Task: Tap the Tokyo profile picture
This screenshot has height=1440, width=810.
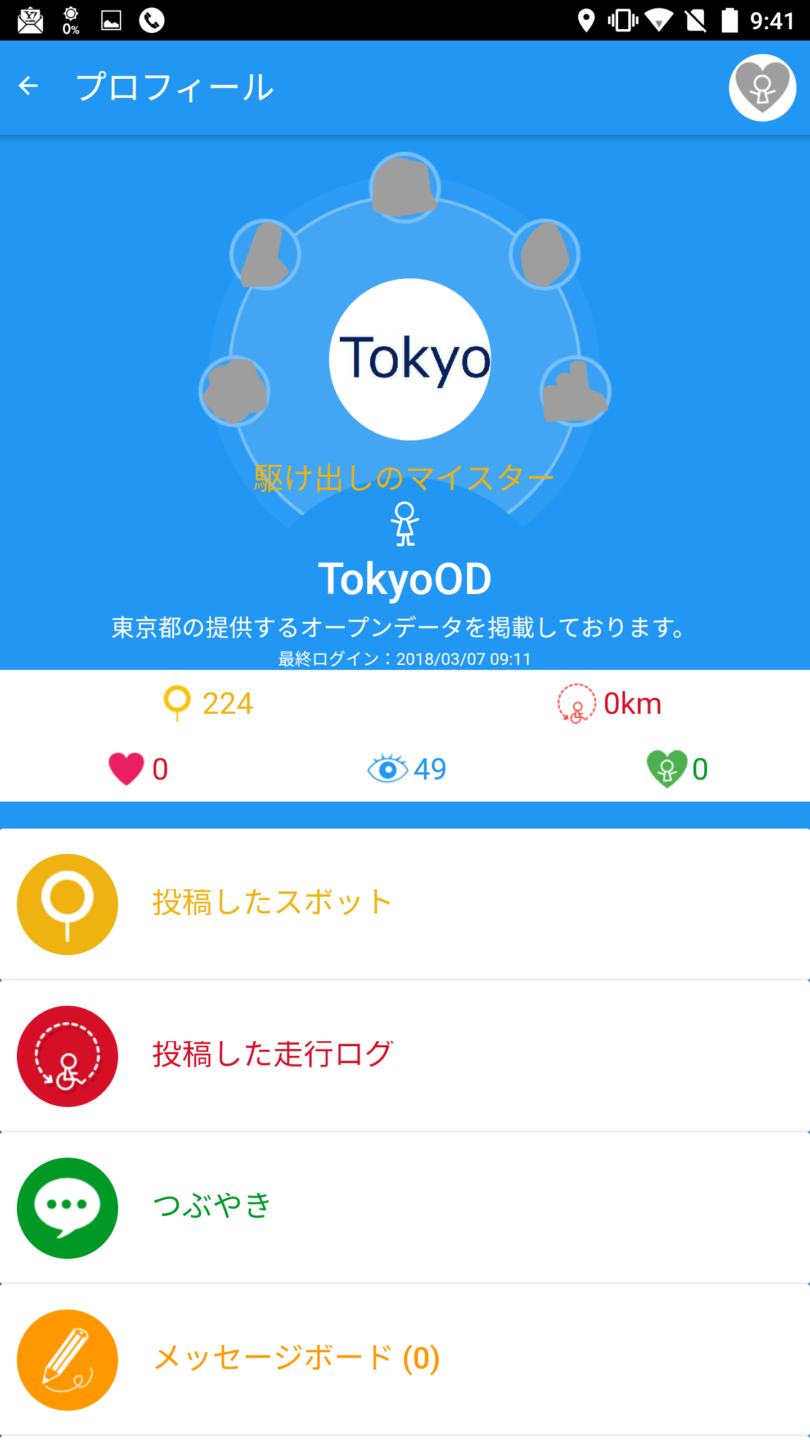Action: (410, 359)
